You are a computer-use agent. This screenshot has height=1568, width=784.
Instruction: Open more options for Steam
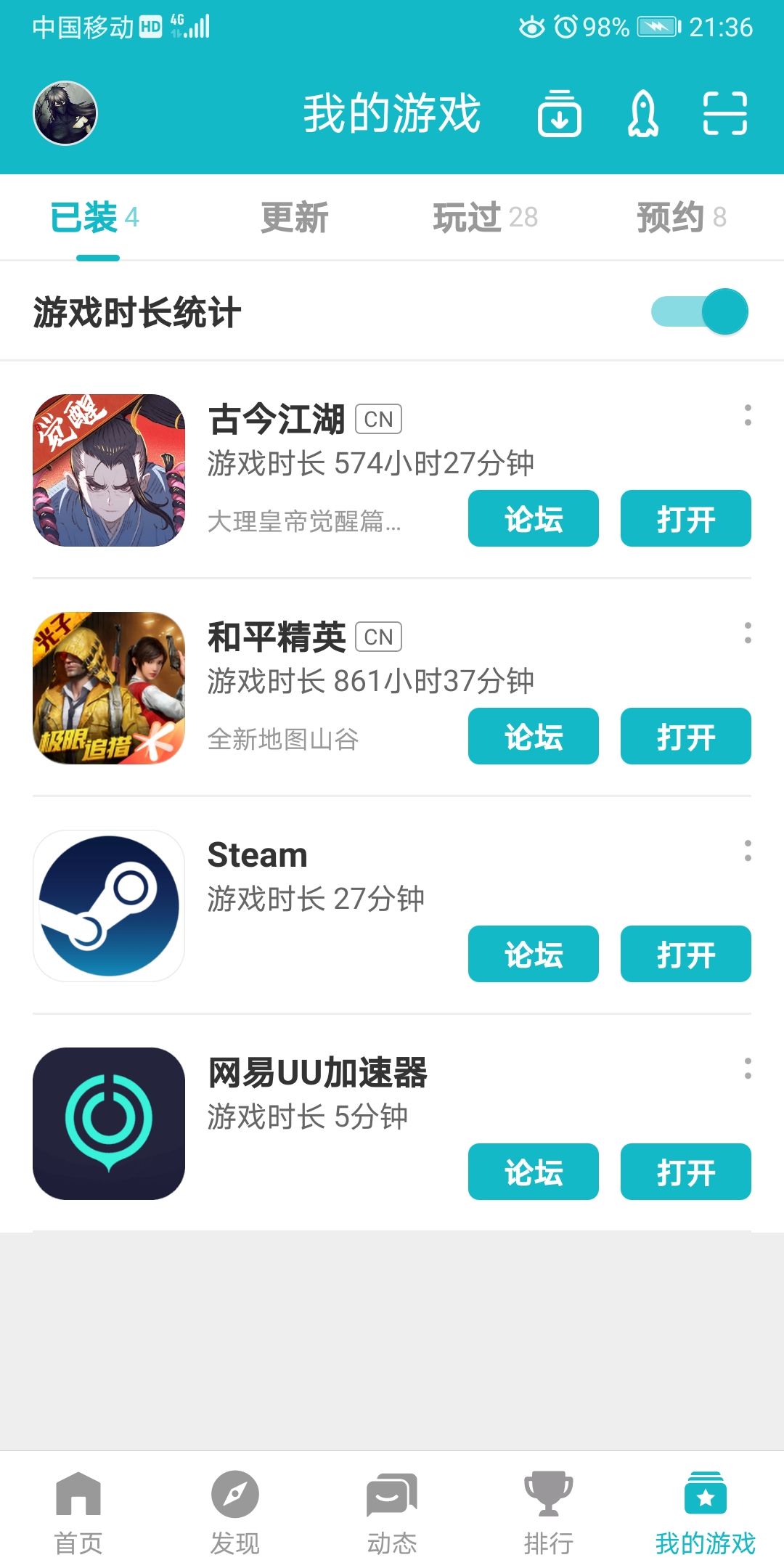(x=748, y=851)
